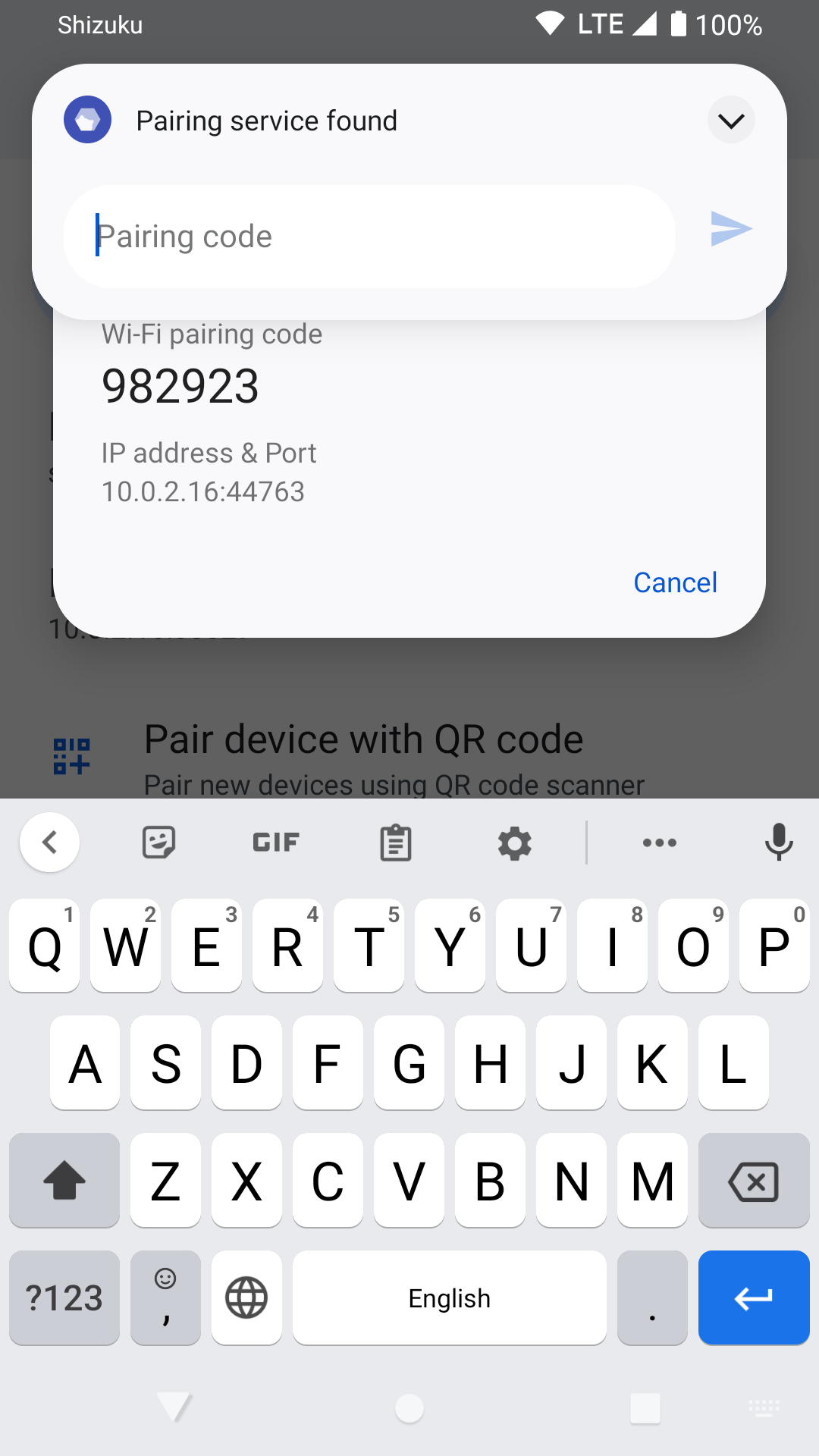Open keyboard settings gear

tap(515, 843)
